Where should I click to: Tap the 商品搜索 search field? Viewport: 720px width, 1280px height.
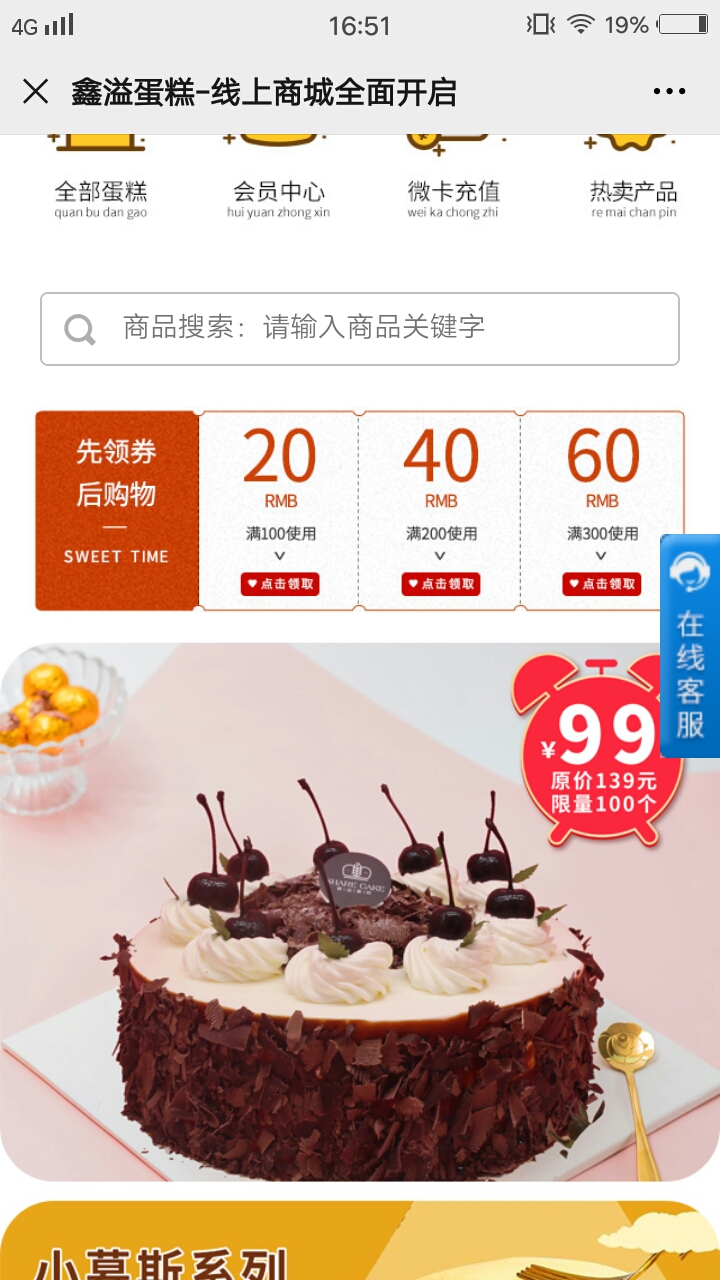coord(360,328)
